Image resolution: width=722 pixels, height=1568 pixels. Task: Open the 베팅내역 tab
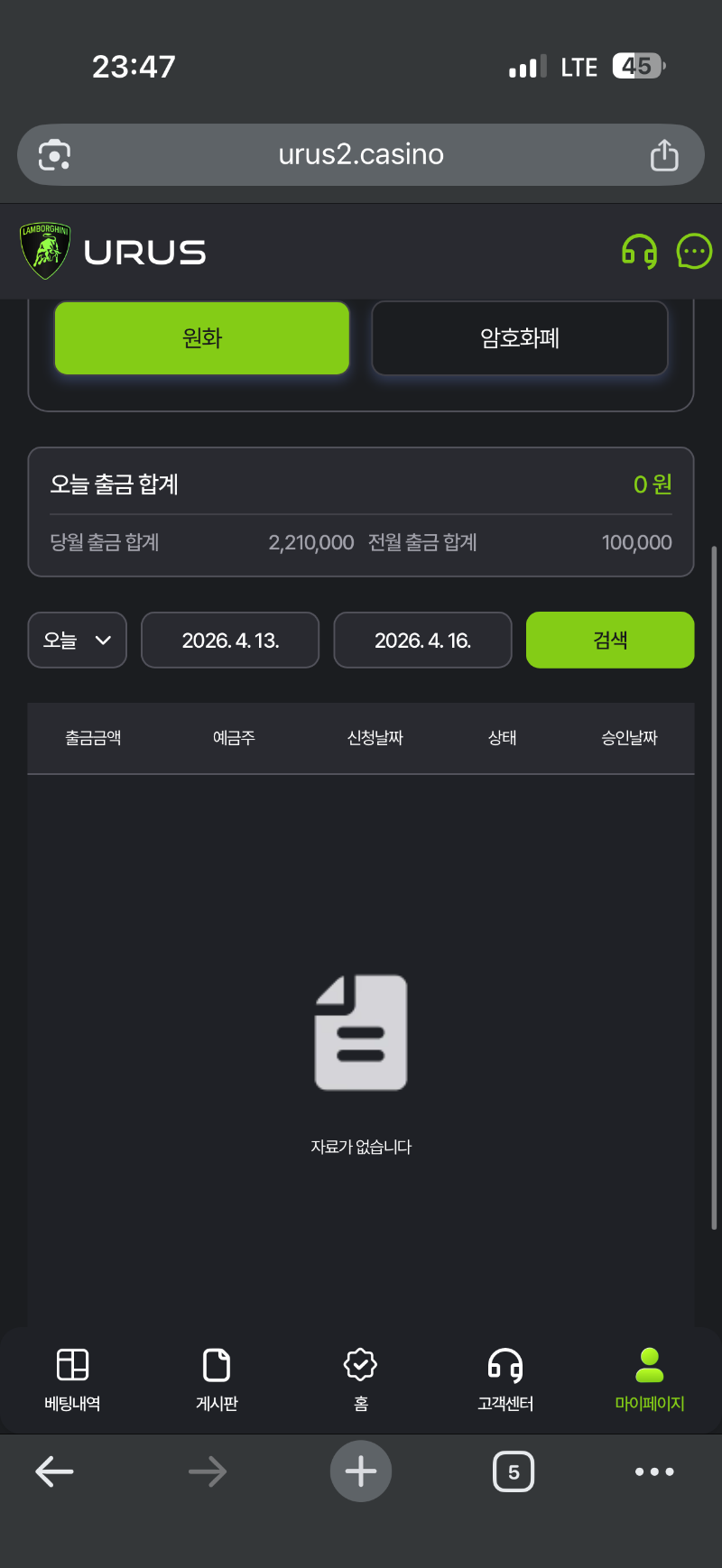[x=72, y=1379]
